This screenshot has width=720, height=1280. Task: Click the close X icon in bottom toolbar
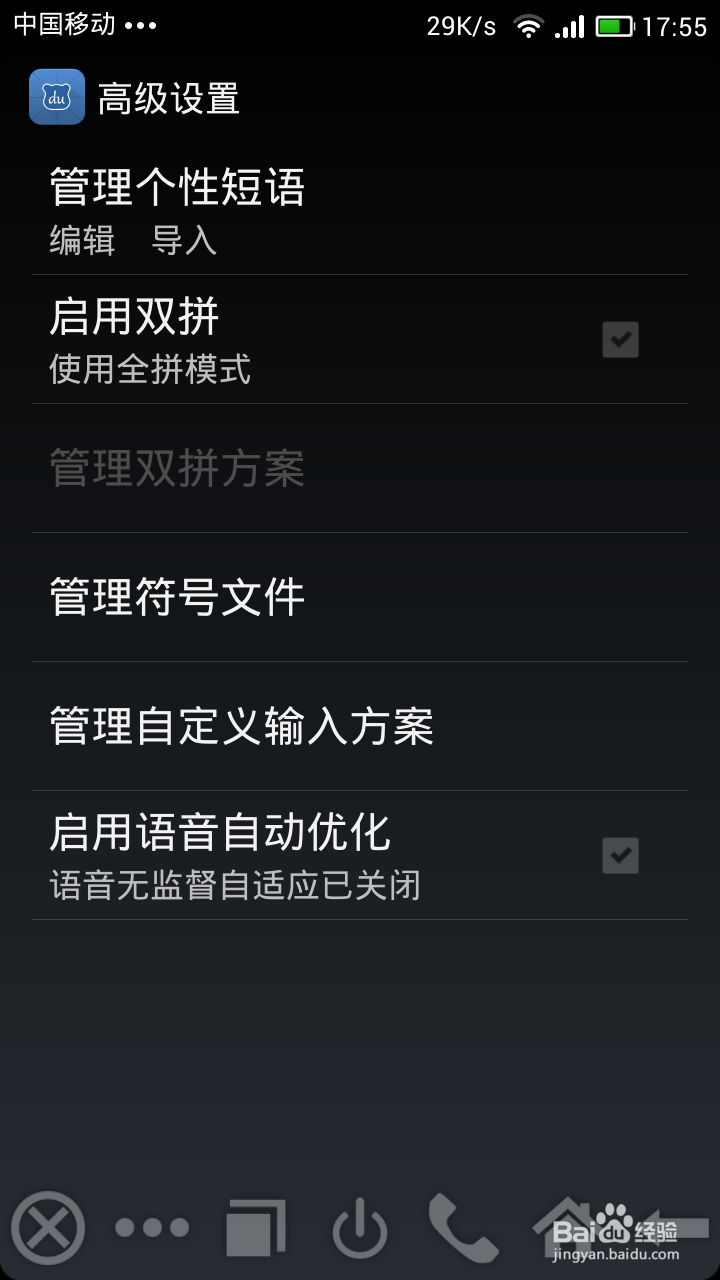click(48, 1227)
